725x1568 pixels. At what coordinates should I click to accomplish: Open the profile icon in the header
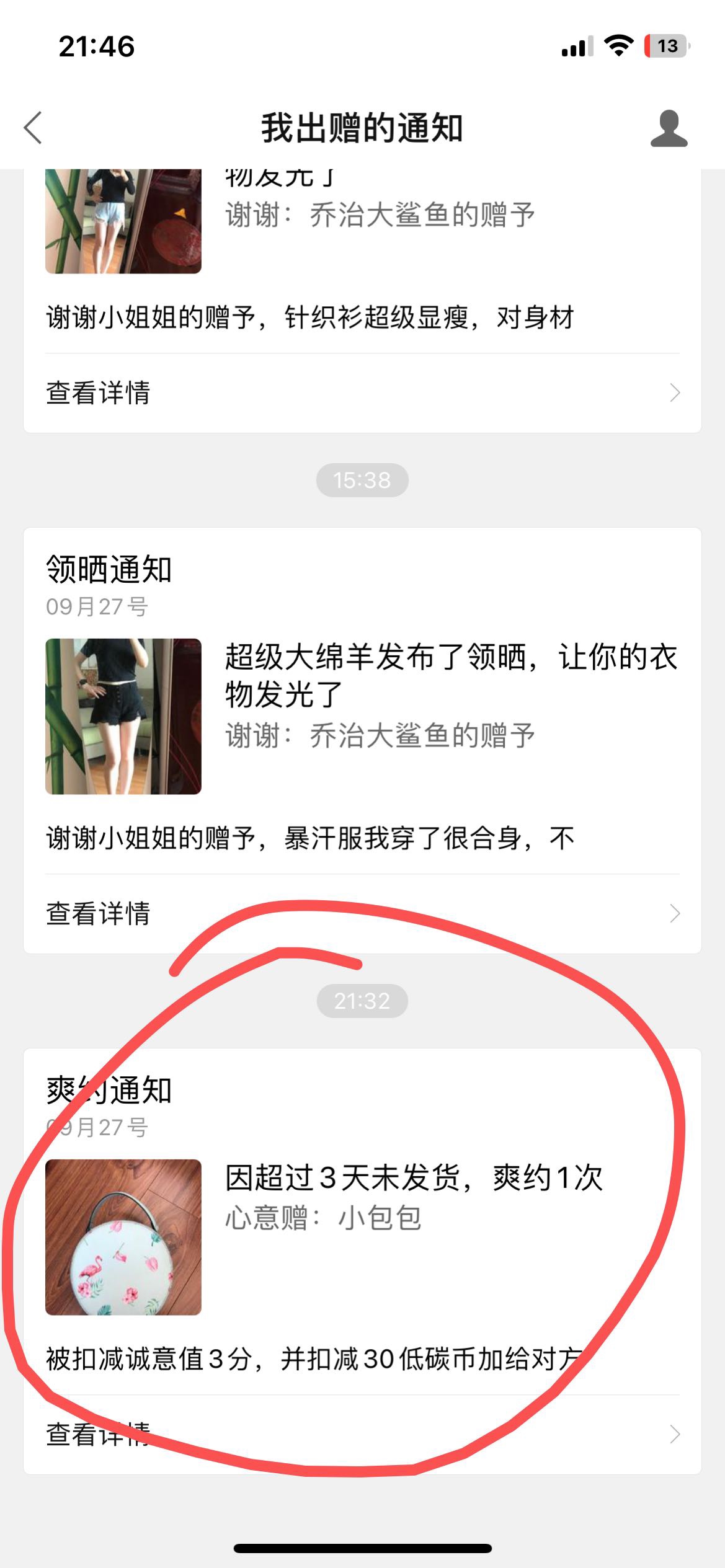pyautogui.click(x=669, y=129)
